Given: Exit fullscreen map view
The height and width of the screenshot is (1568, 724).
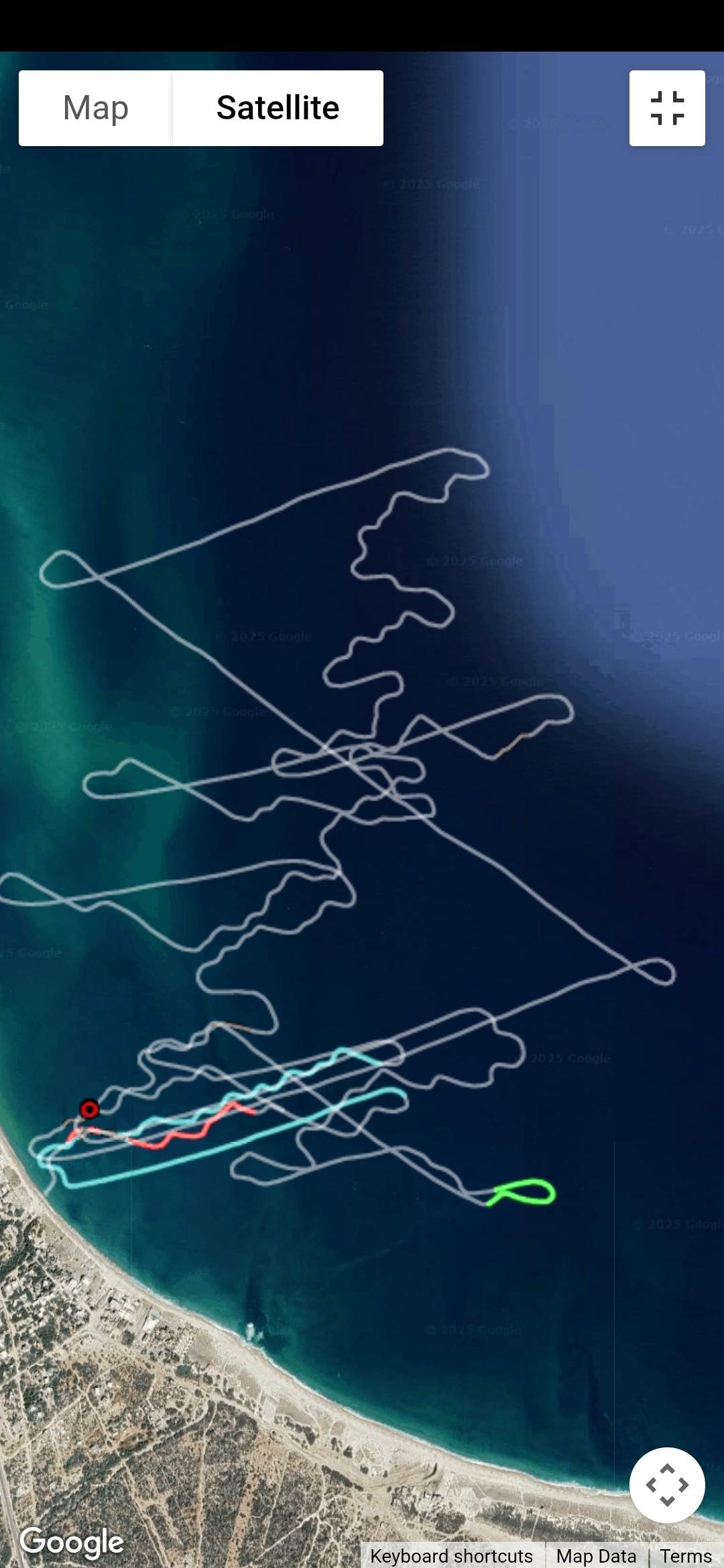Looking at the screenshot, I should click(x=666, y=108).
